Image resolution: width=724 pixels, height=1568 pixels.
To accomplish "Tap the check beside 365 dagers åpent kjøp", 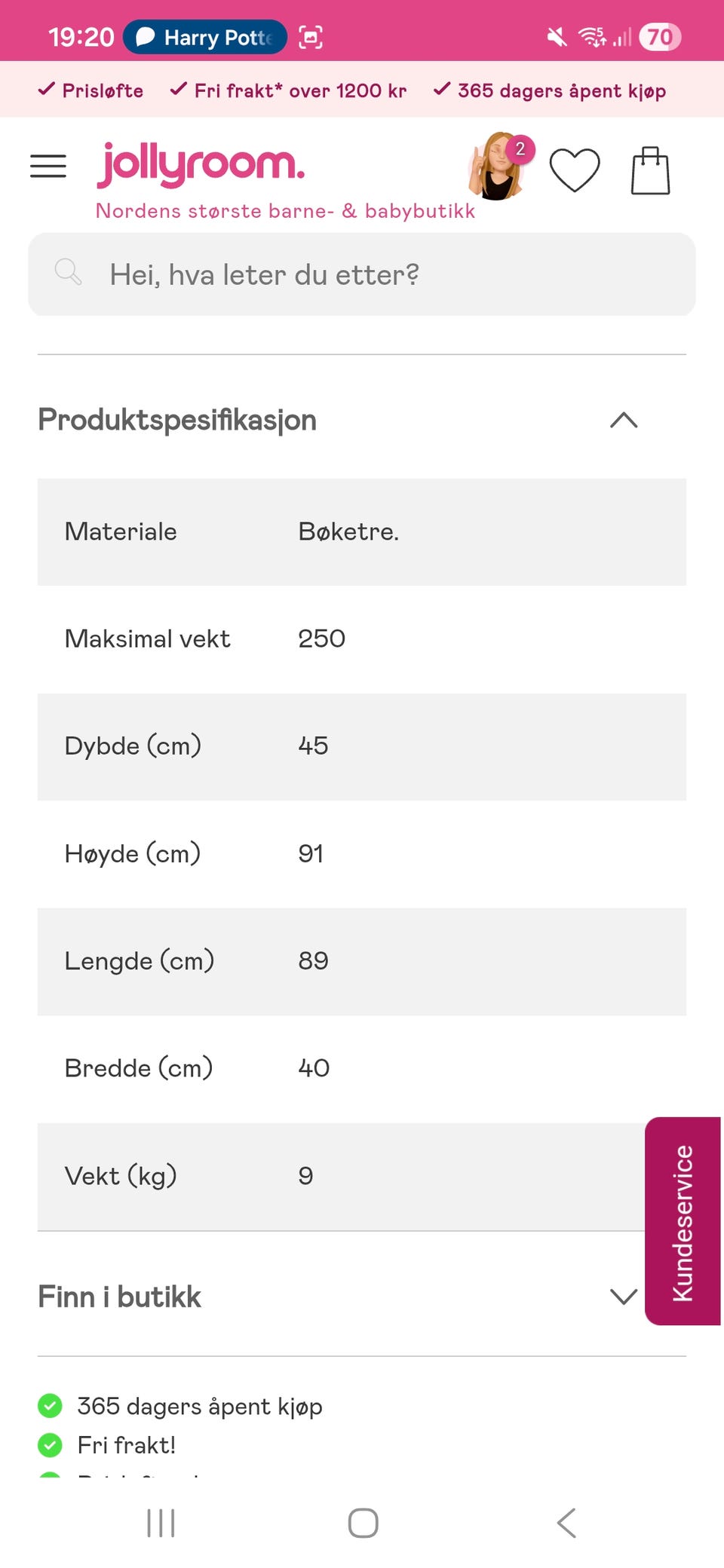I will [x=51, y=1405].
